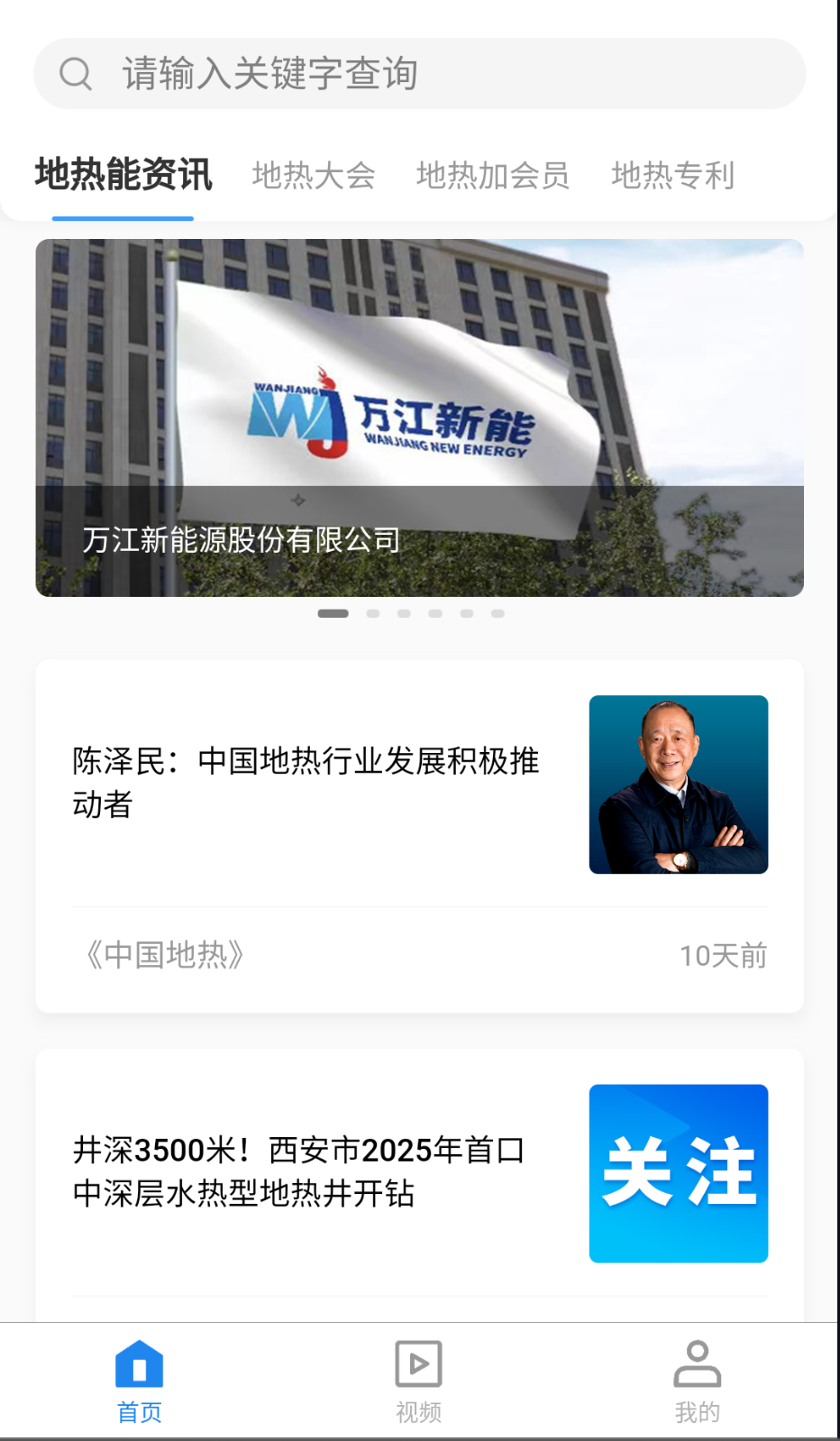Viewport: 840px width, 1441px height.
Task: Select the last carousel indicator dot
Action: pyautogui.click(x=497, y=612)
